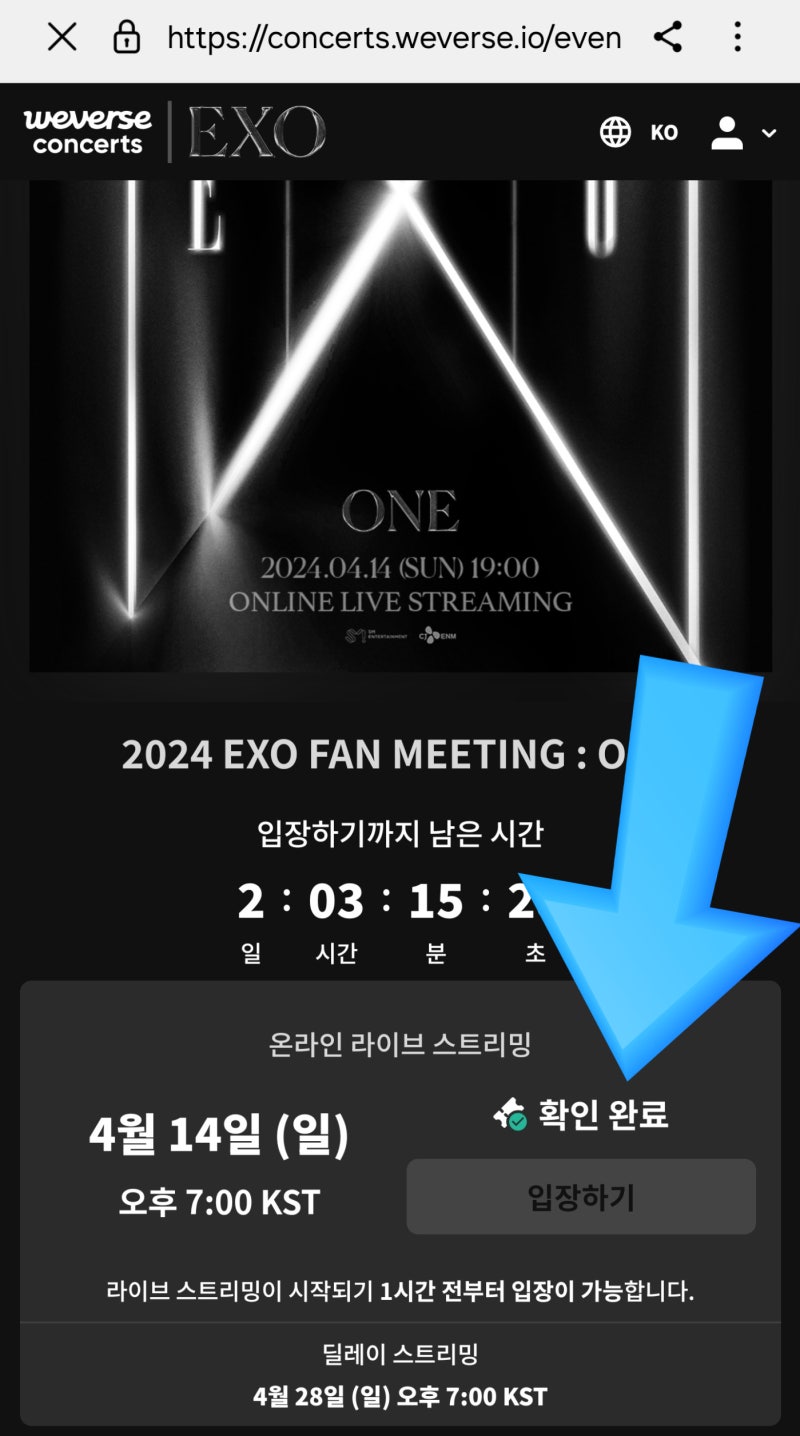Viewport: 800px width, 1436px height.
Task: Select the EXO artist logo in the header
Action: (255, 131)
